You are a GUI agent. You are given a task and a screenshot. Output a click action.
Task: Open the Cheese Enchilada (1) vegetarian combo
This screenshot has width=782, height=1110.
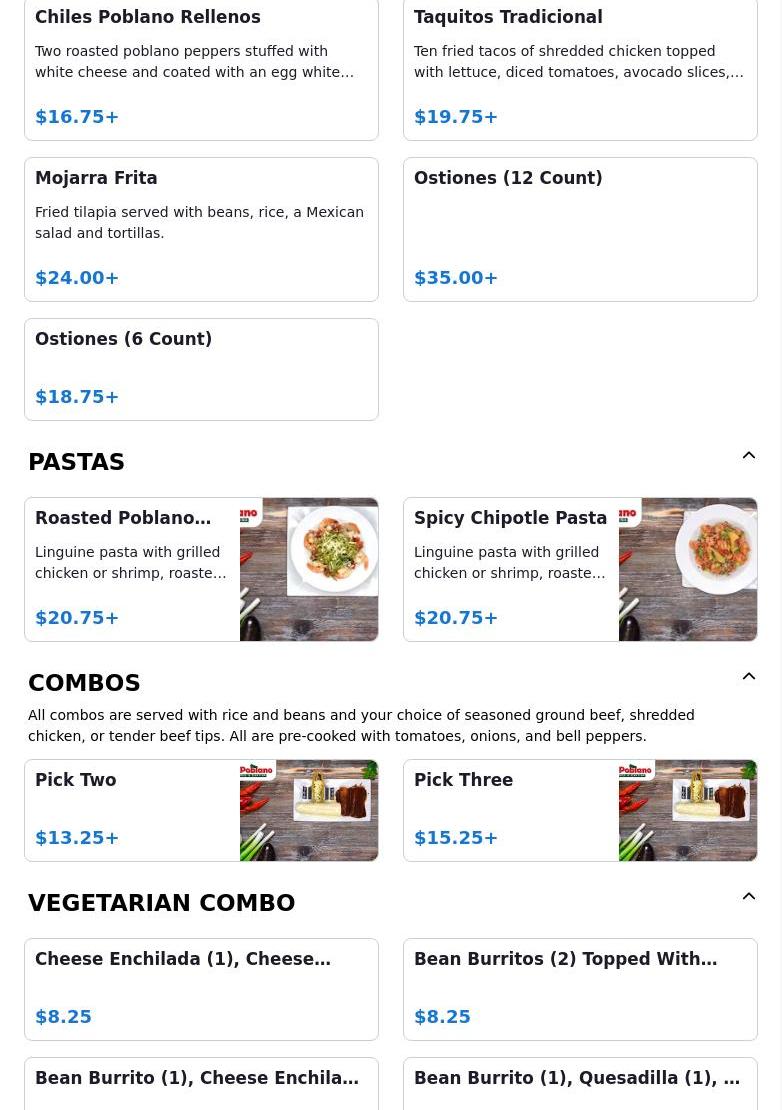(201, 989)
